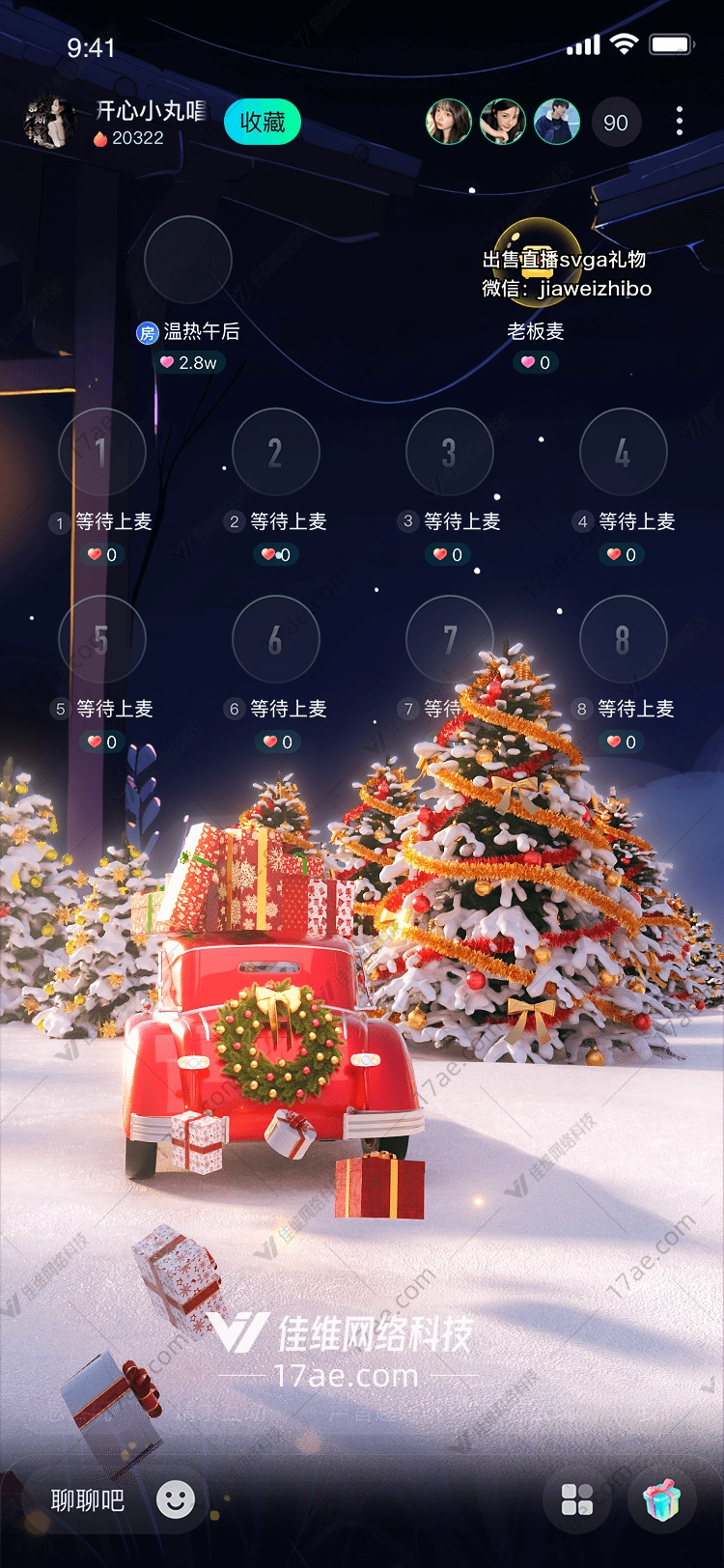This screenshot has width=724, height=1568.
Task: Select mic seat number 4
Action: pyautogui.click(x=624, y=452)
